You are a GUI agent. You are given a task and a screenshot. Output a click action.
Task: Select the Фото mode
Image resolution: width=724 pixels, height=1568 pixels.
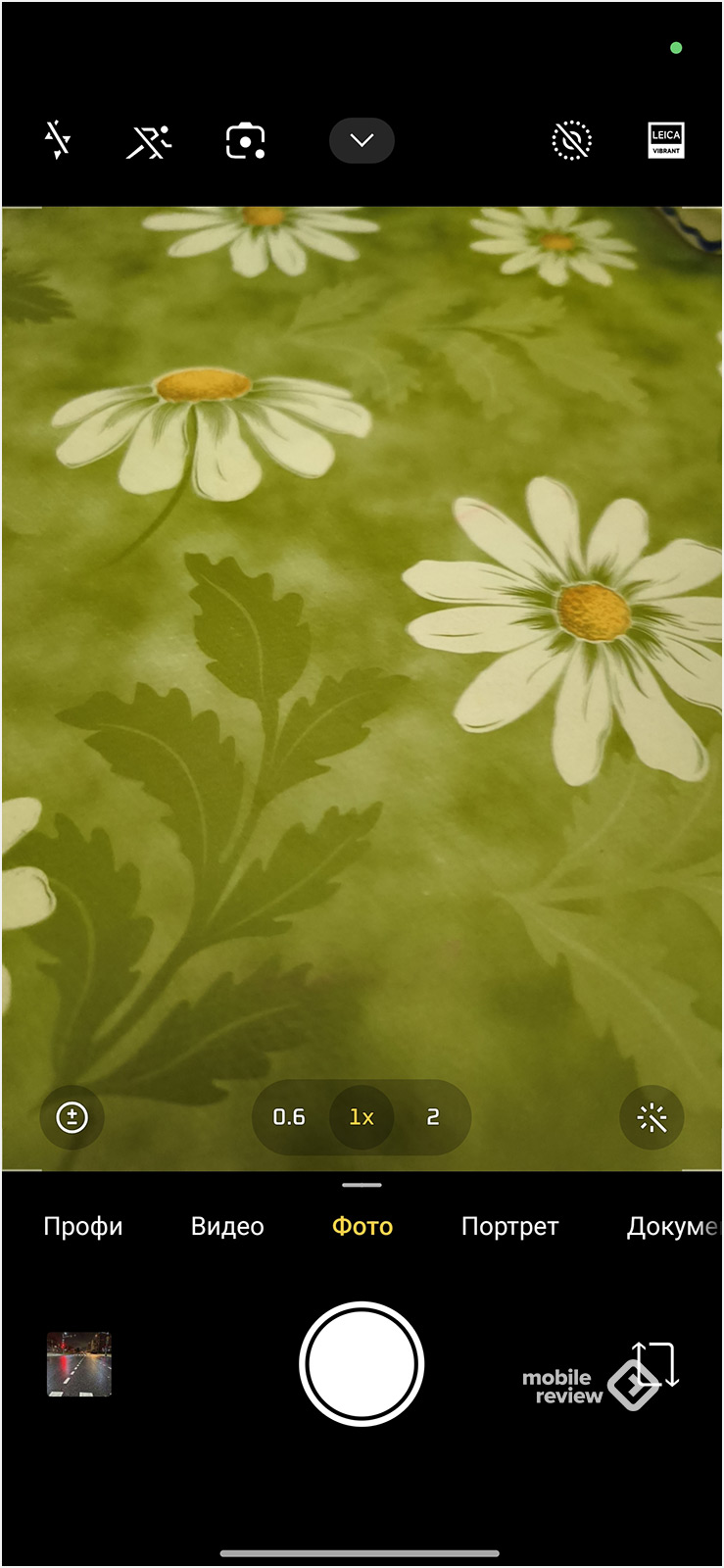[362, 1227]
